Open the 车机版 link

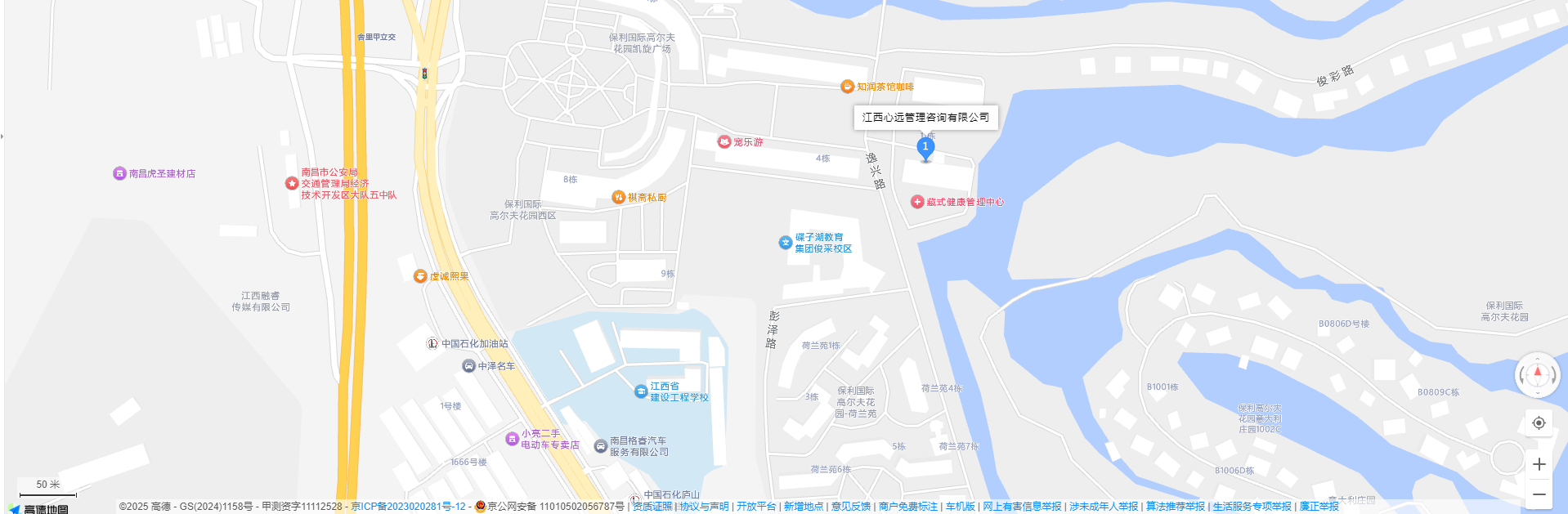961,507
